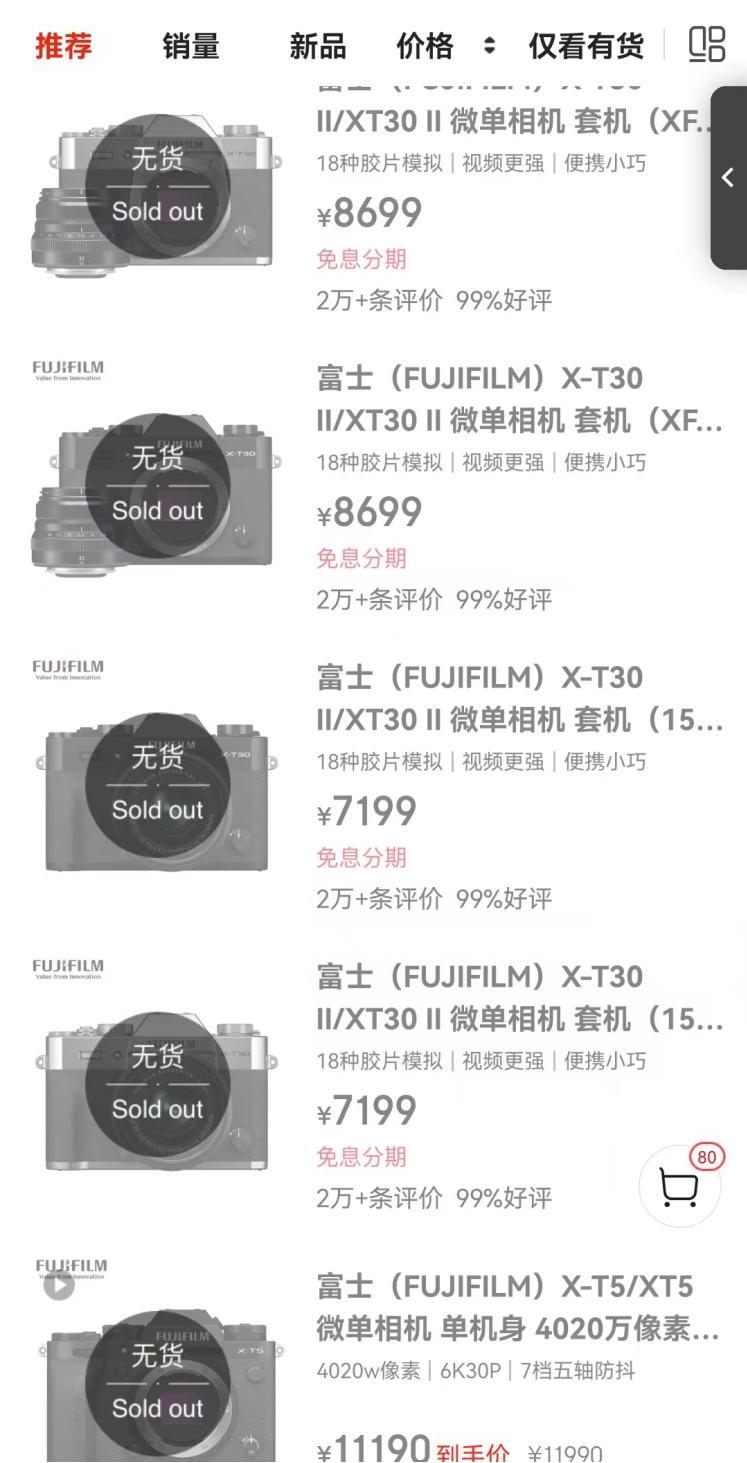Screen dimensions: 747x1463
Task: Open the black X-T30 II XF kit at ¥8699
Action: [519, 399]
